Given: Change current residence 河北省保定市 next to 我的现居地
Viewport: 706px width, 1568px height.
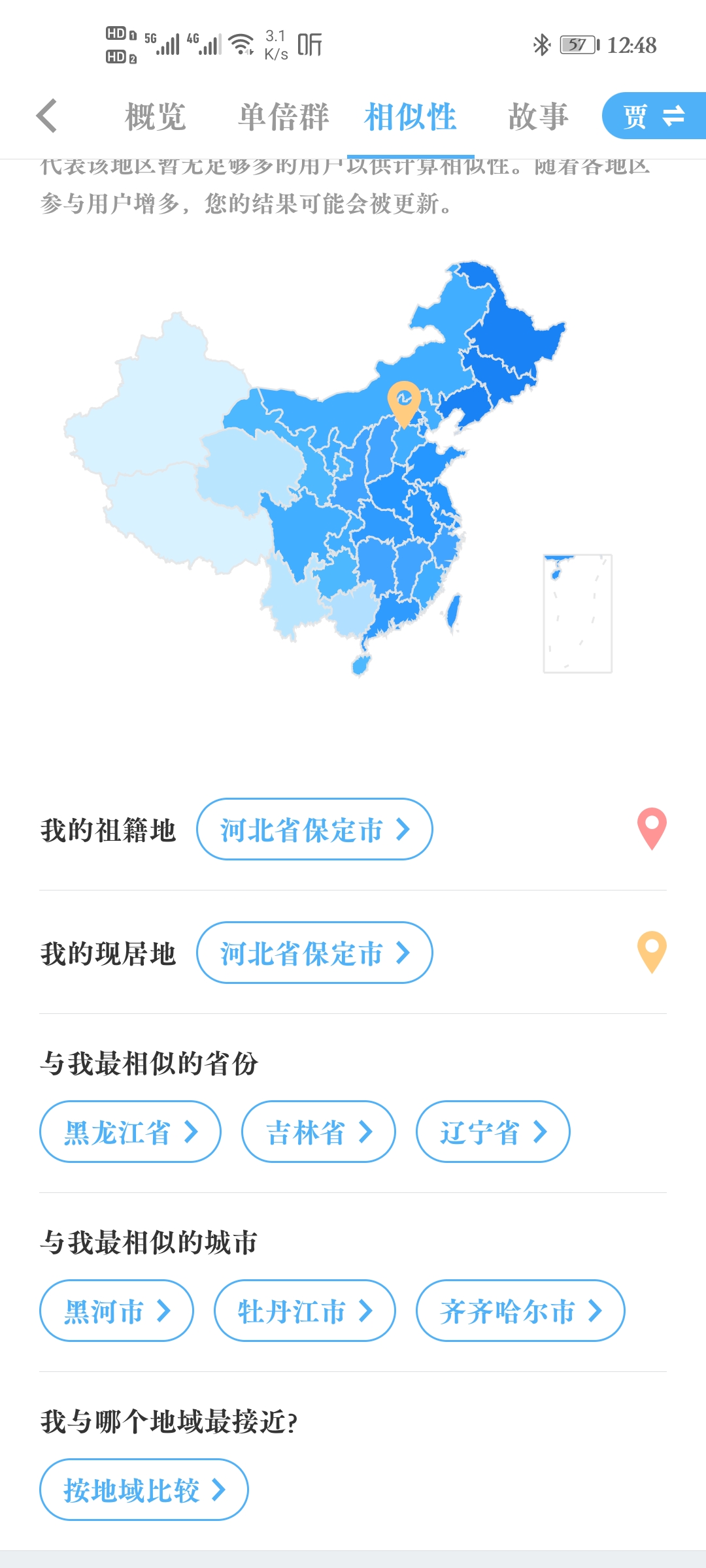Looking at the screenshot, I should point(314,953).
